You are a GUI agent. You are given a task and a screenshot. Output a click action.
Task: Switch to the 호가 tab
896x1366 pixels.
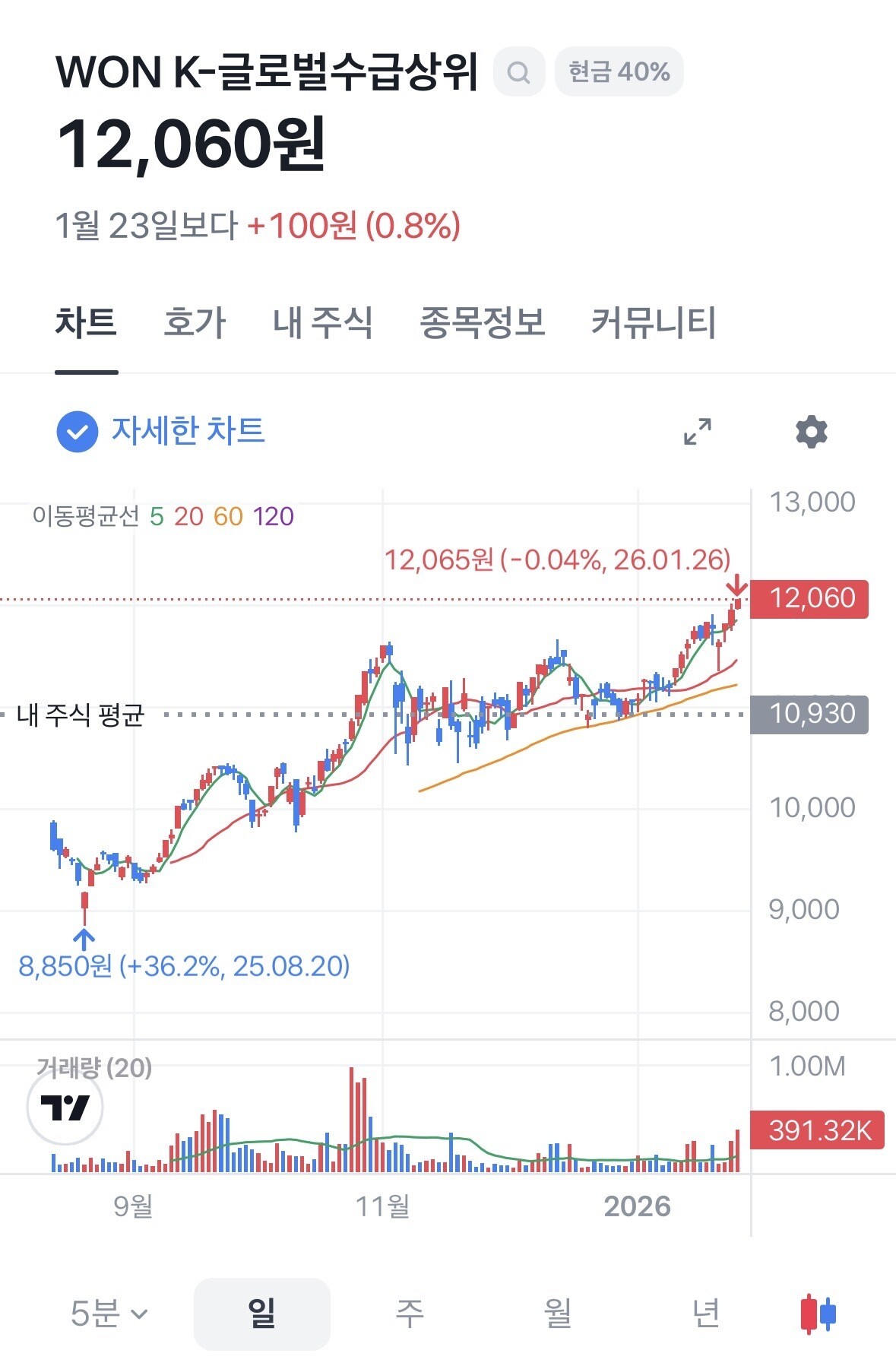195,322
